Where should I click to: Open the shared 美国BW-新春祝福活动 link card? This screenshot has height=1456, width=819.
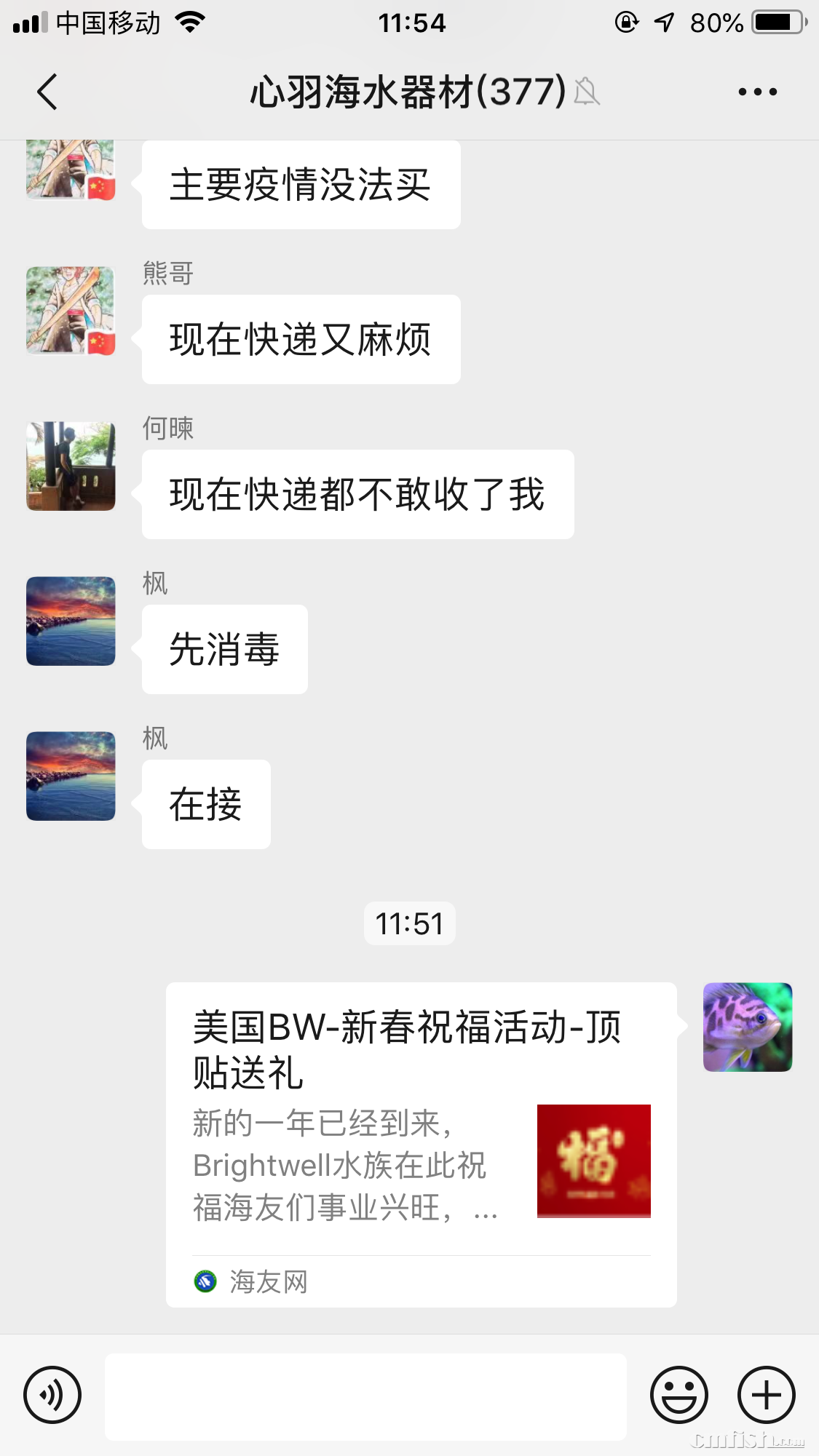421,1144
